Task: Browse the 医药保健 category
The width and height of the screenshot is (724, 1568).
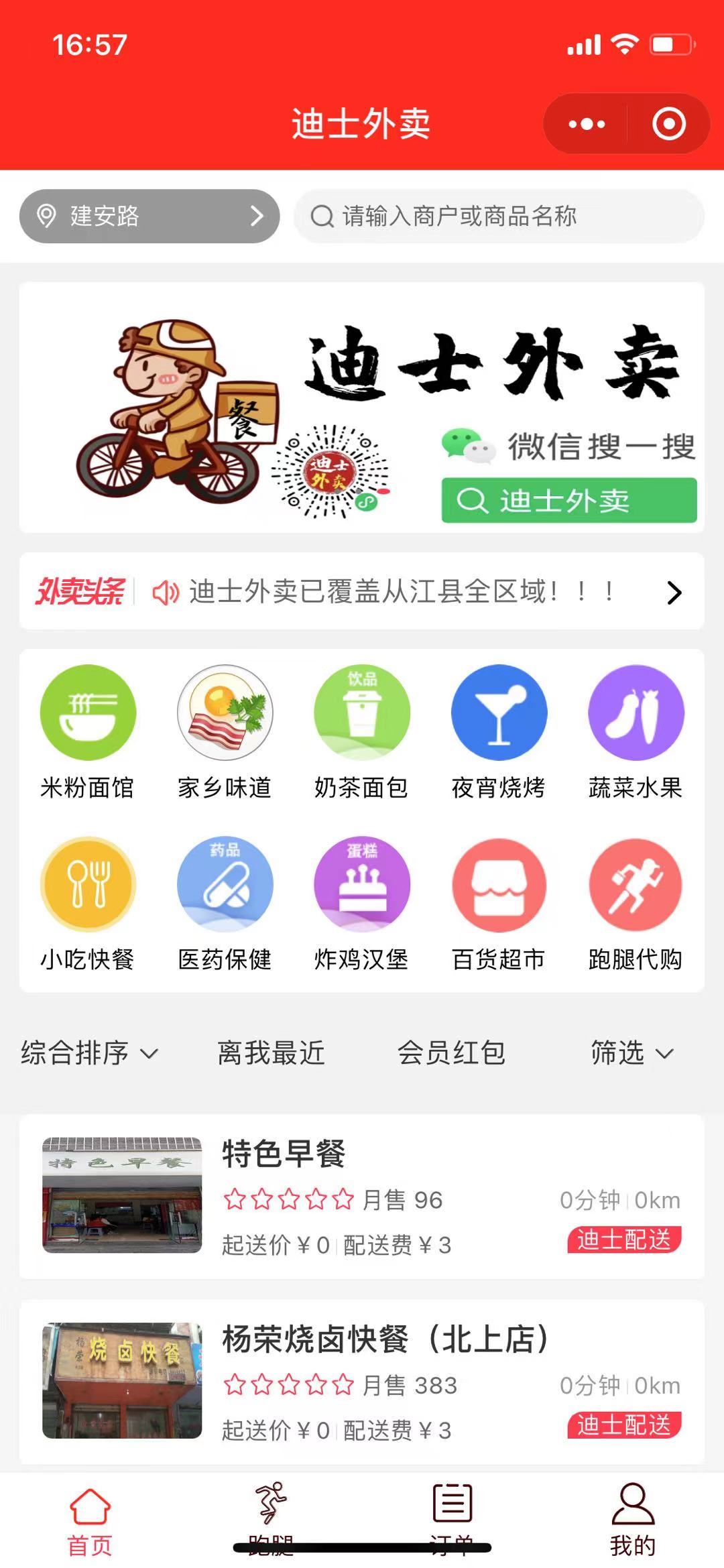Action: pyautogui.click(x=225, y=903)
